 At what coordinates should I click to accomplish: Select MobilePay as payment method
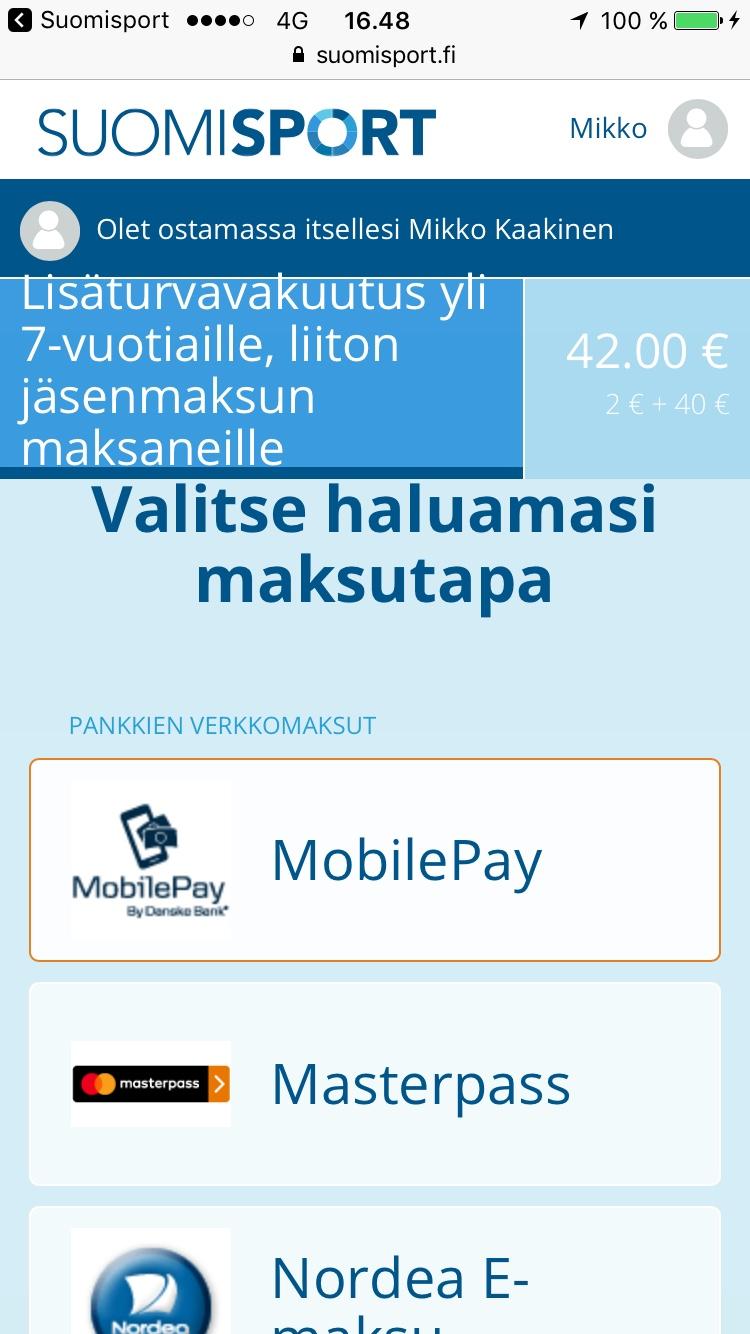(x=375, y=860)
